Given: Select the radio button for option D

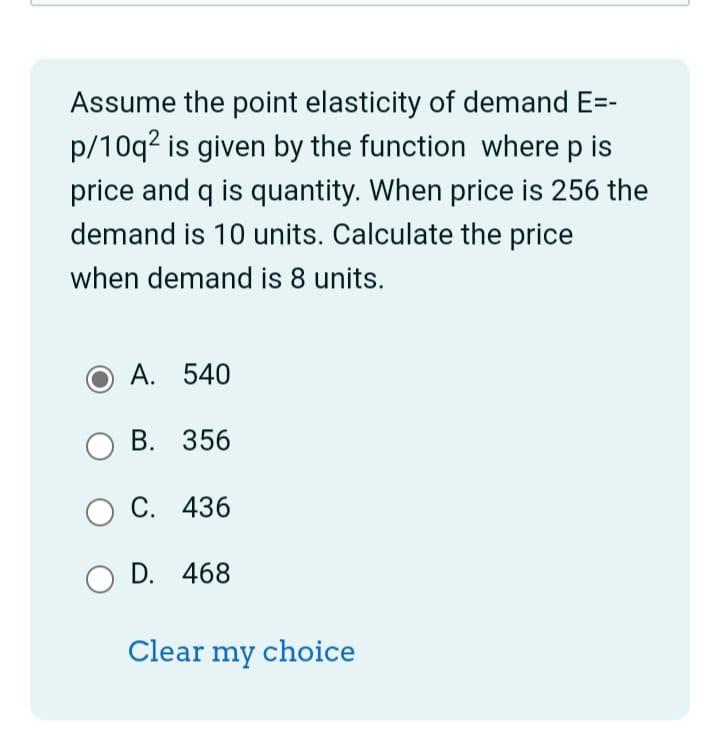Looking at the screenshot, I should click(x=100, y=576).
